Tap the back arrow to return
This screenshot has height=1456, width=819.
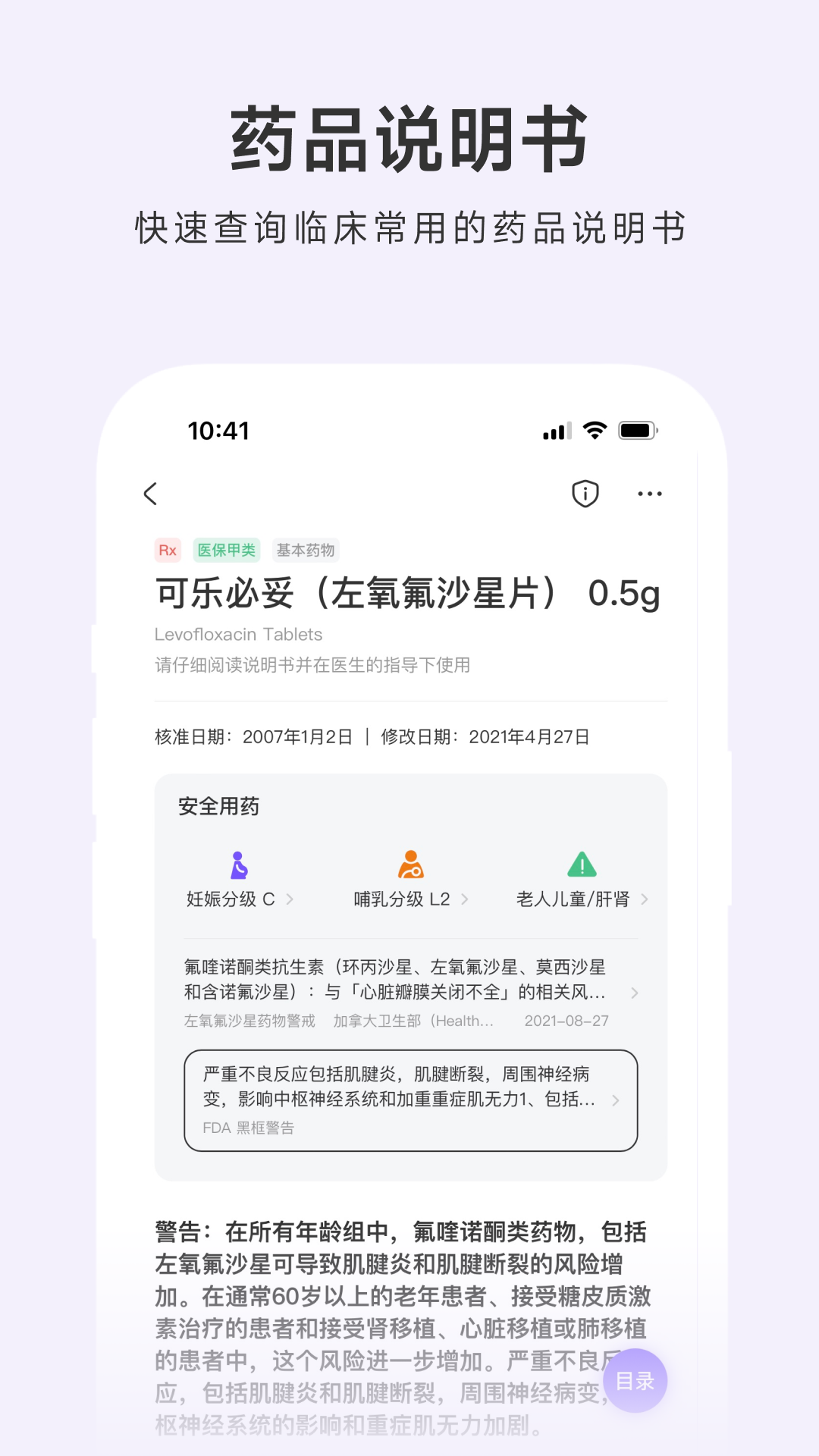[x=149, y=493]
